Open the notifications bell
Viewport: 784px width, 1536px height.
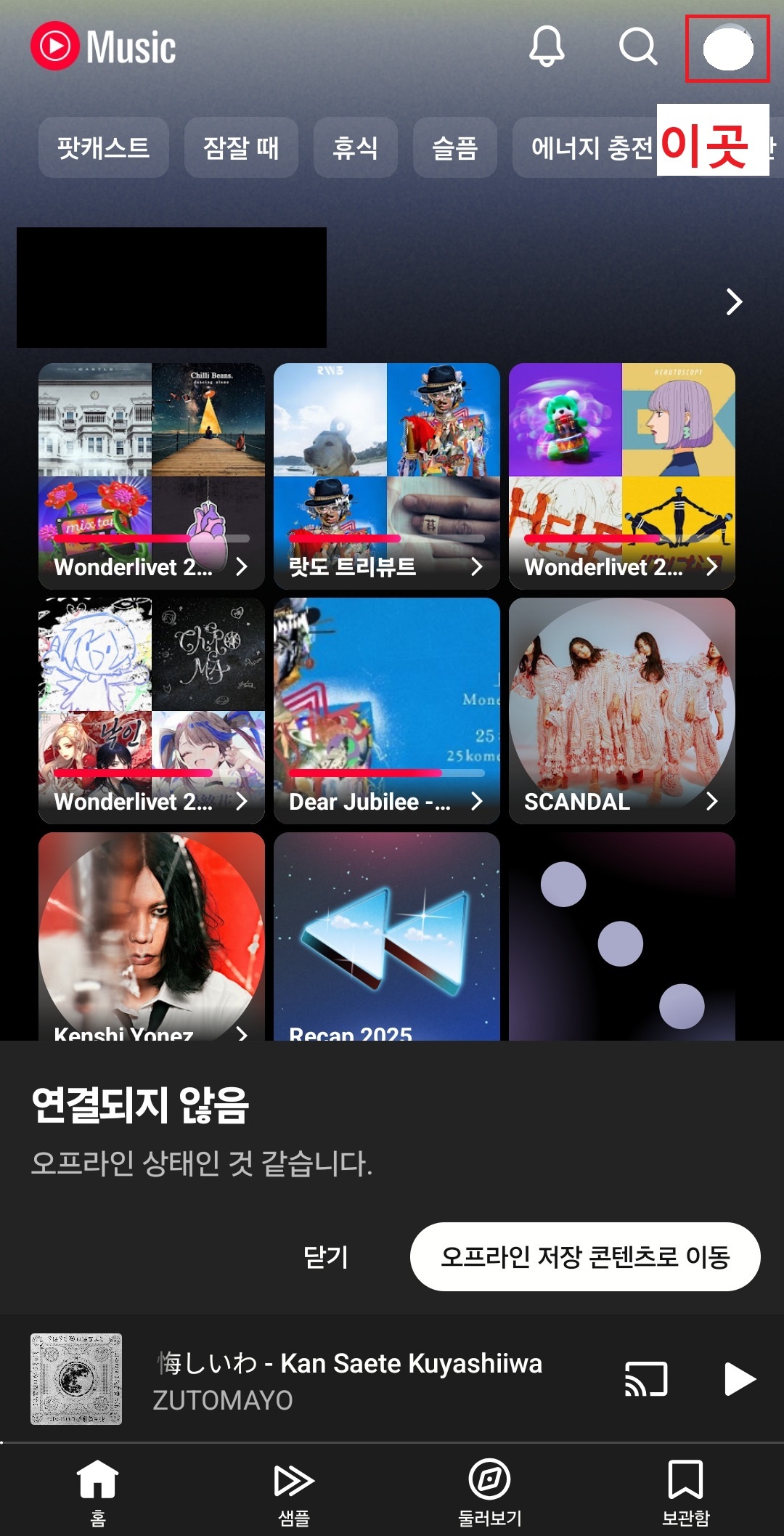point(550,47)
